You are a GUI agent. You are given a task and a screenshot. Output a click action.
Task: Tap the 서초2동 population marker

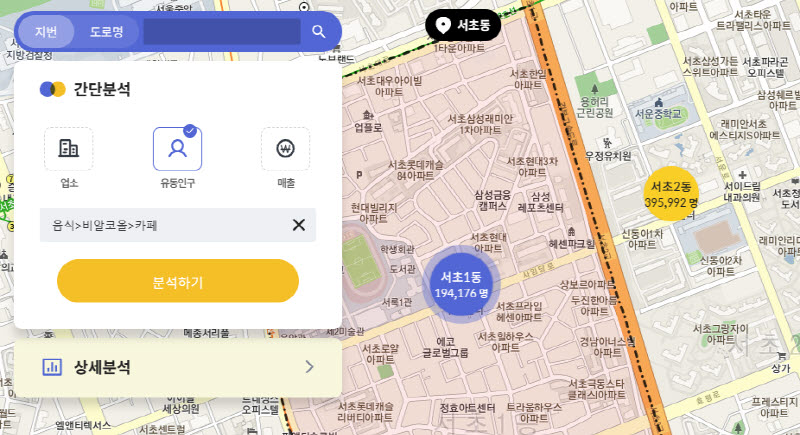tap(671, 194)
